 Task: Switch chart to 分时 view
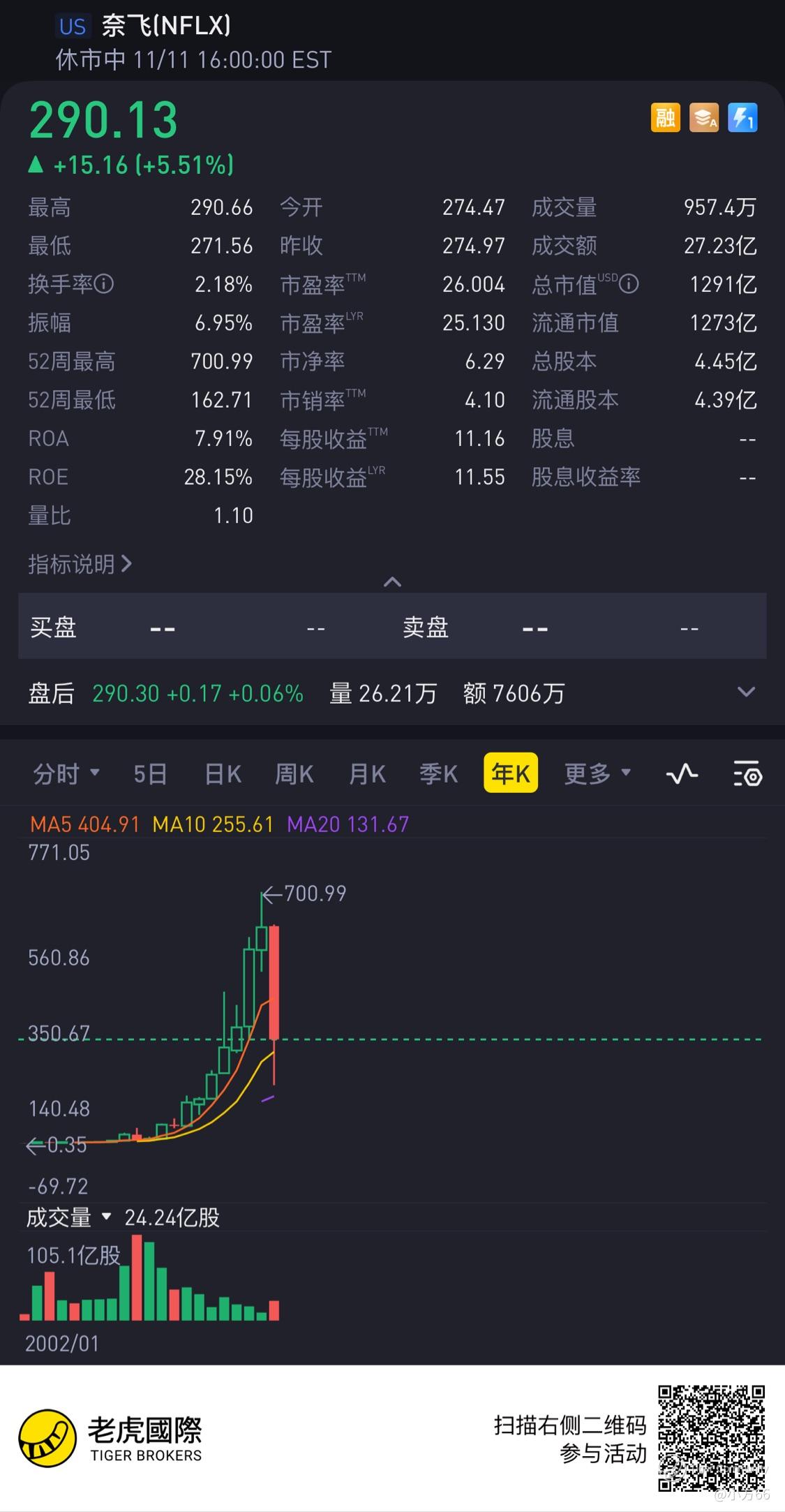click(x=66, y=773)
